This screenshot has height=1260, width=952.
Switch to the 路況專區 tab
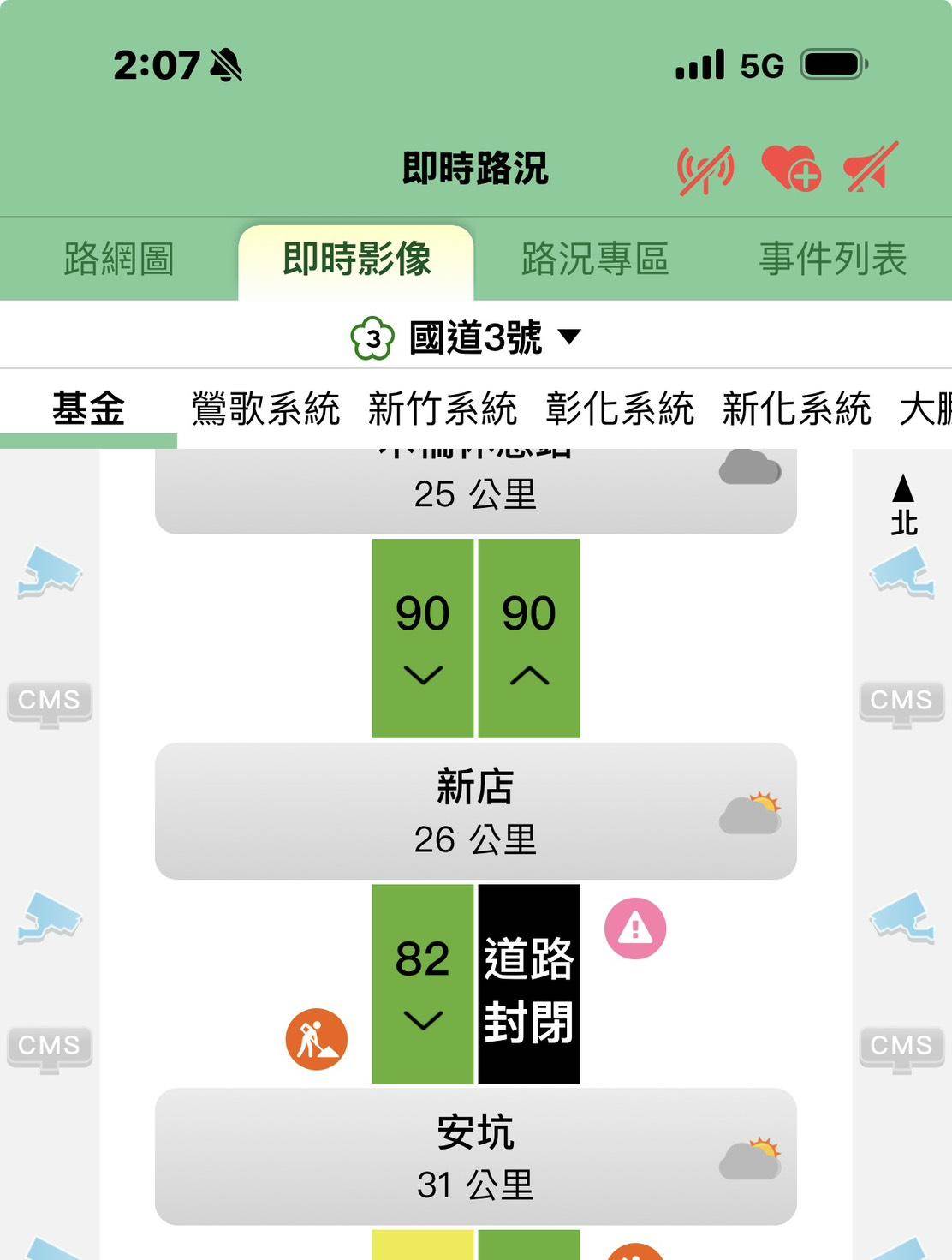[x=595, y=259]
